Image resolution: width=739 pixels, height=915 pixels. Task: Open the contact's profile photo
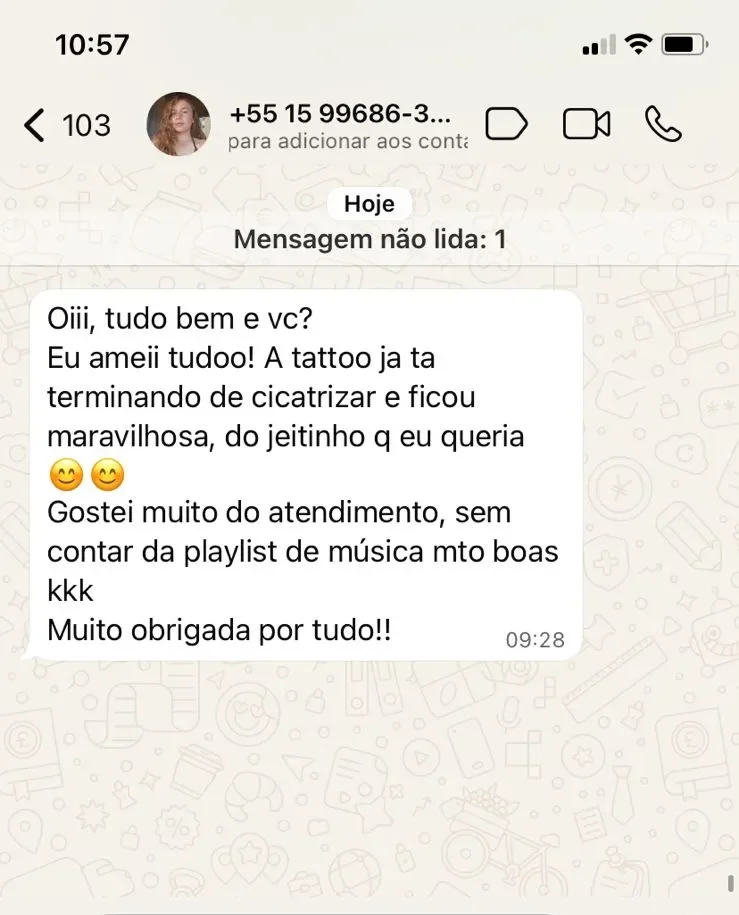point(179,125)
